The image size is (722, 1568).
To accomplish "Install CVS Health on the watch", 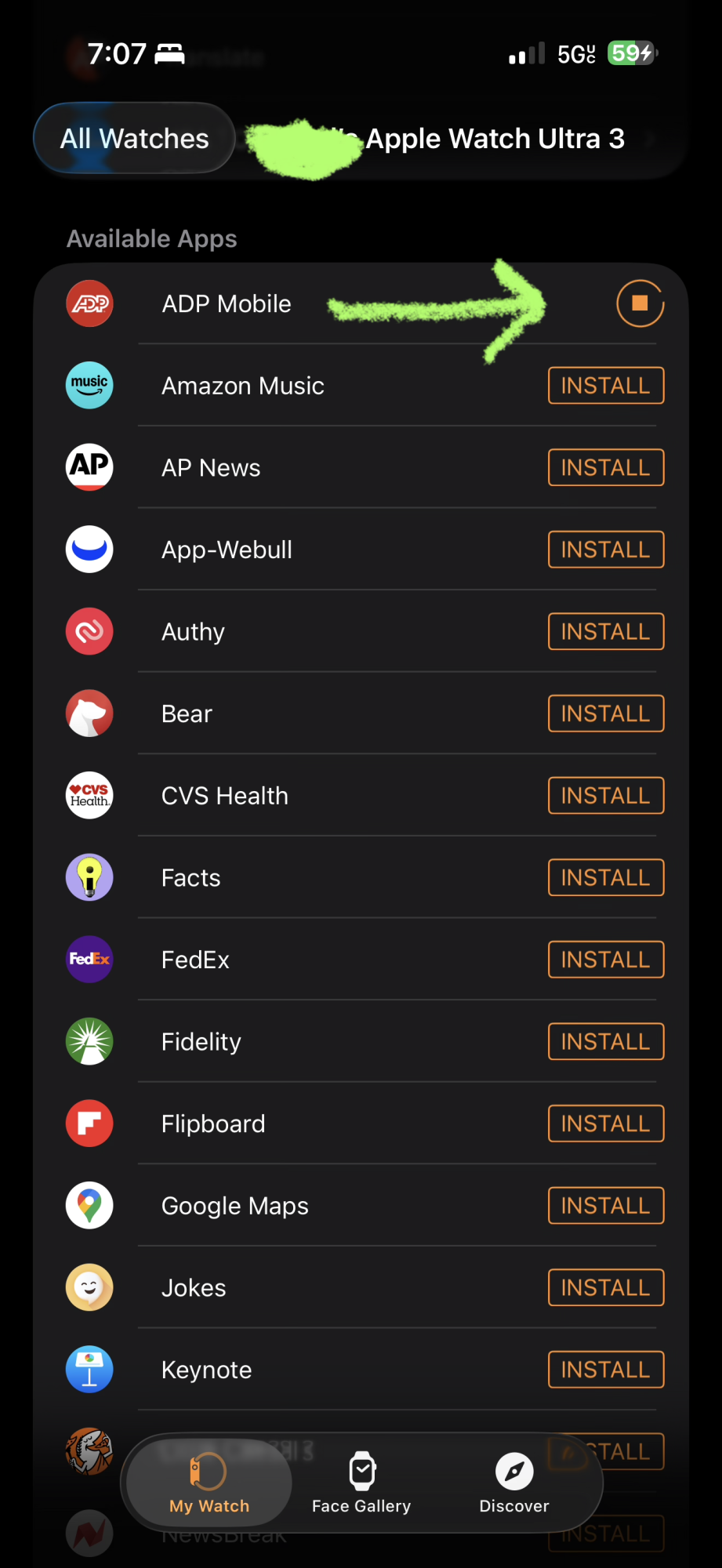I will tap(605, 796).
